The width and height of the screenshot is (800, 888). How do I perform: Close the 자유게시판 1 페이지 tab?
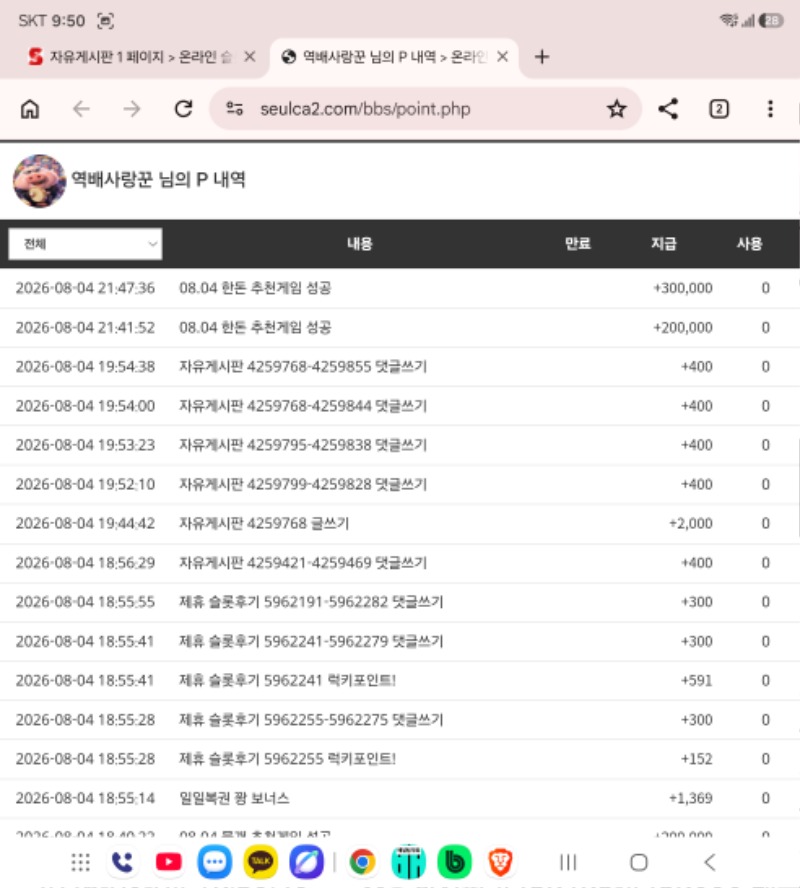point(250,57)
